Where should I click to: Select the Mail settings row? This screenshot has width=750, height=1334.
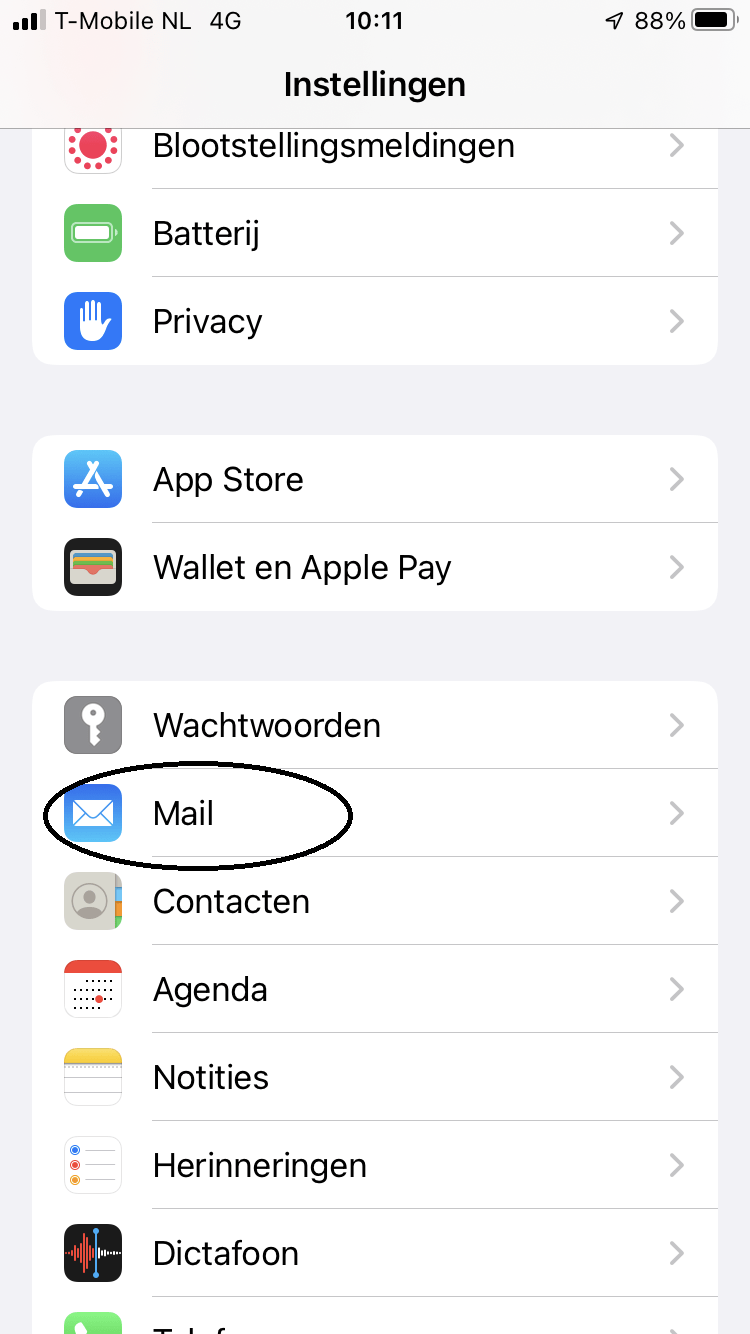coord(375,813)
